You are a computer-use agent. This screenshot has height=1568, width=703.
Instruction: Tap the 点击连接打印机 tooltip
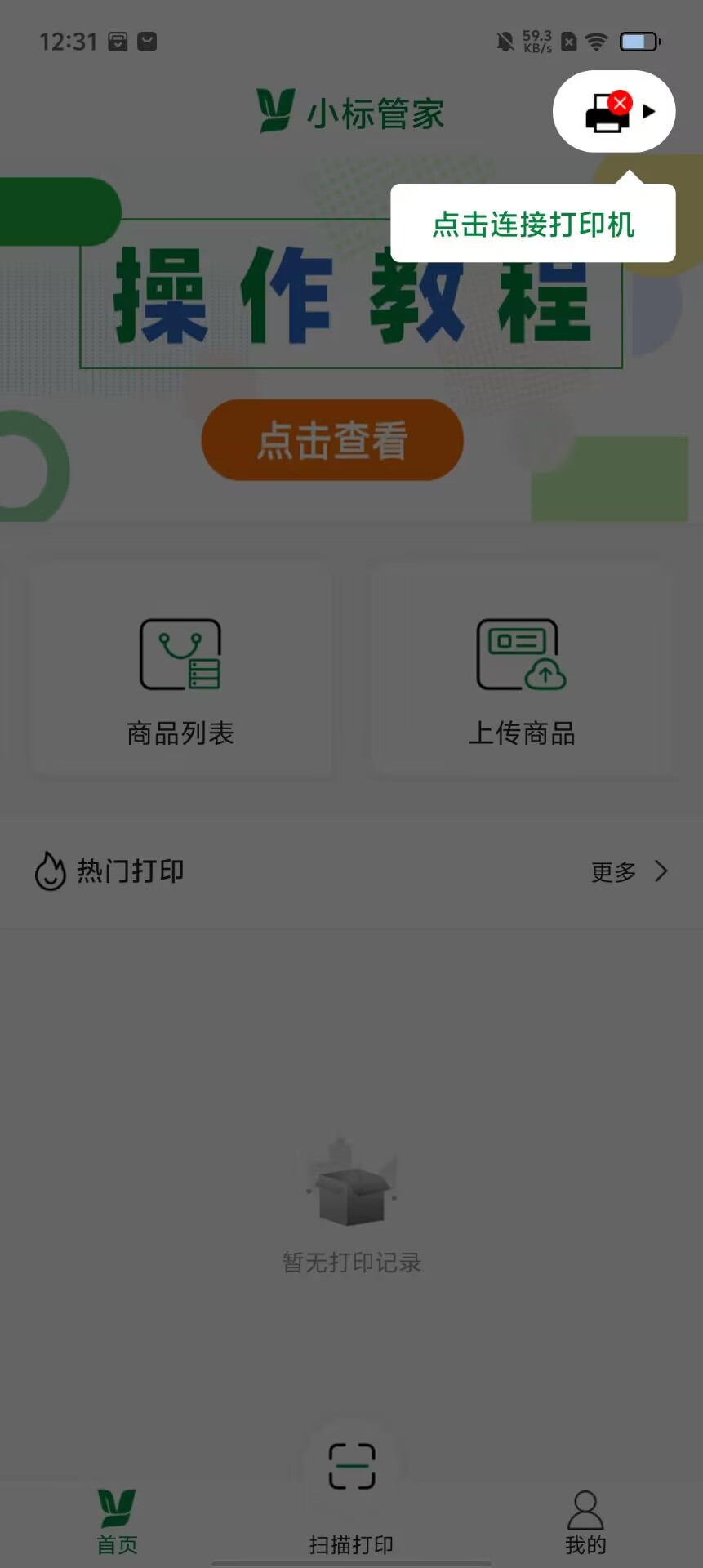[x=533, y=224]
